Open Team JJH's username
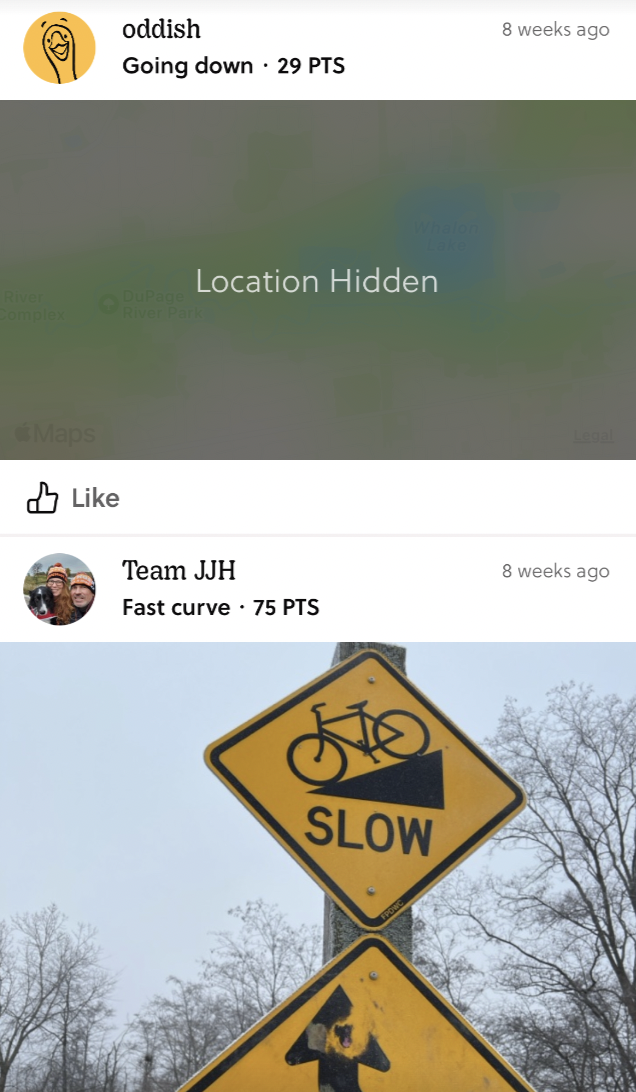This screenshot has height=1092, width=636. click(178, 571)
